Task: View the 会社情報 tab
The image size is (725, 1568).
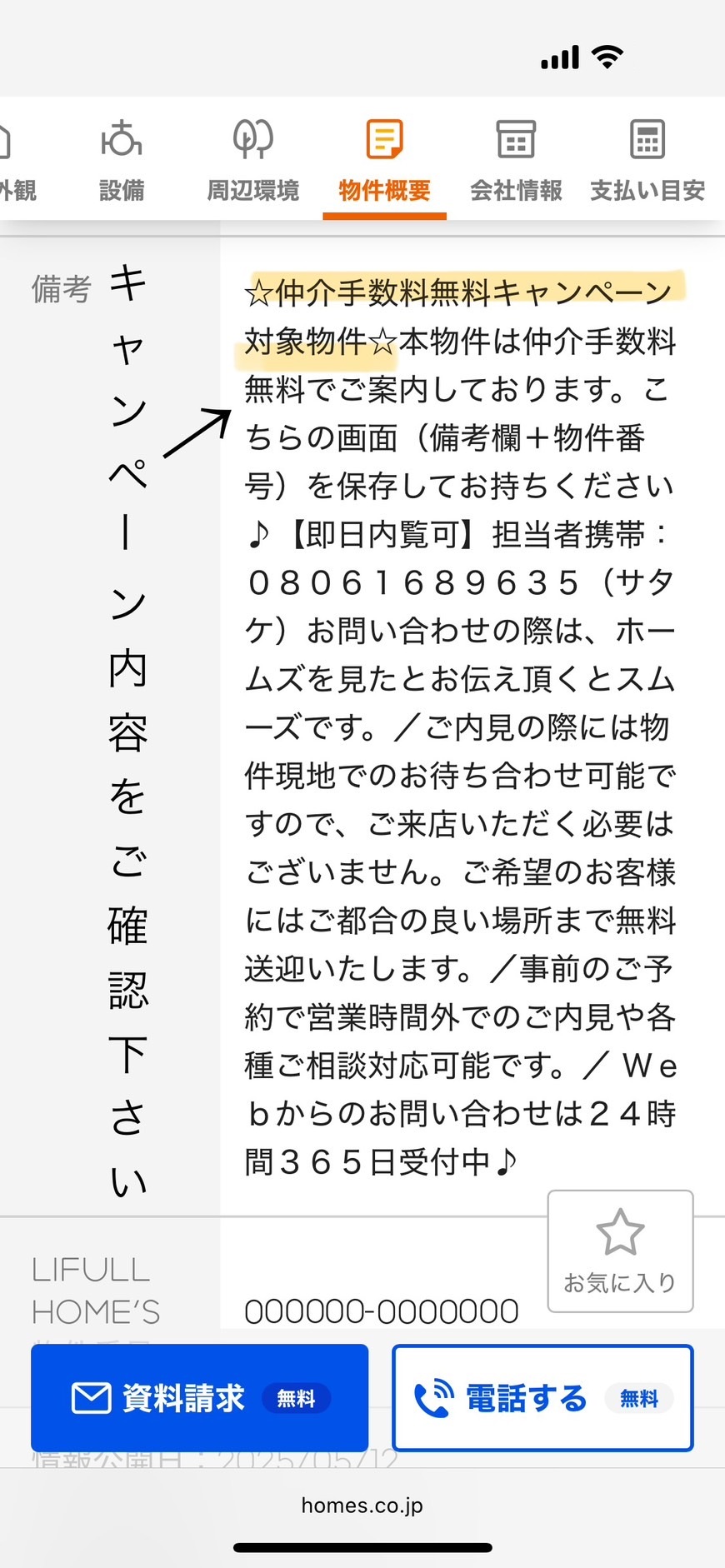Action: tap(516, 162)
